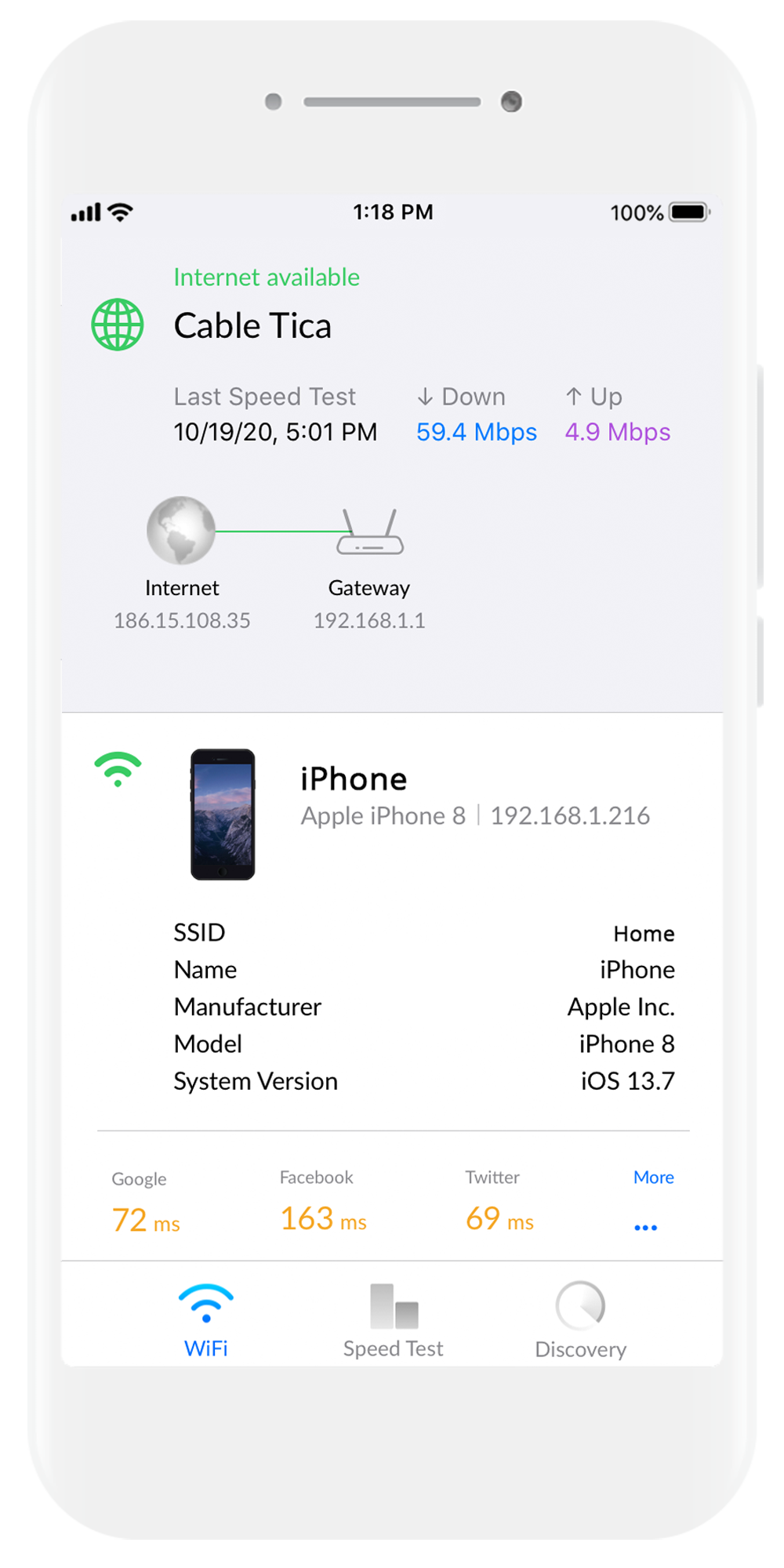Open the Last Speed Test results

[422, 415]
